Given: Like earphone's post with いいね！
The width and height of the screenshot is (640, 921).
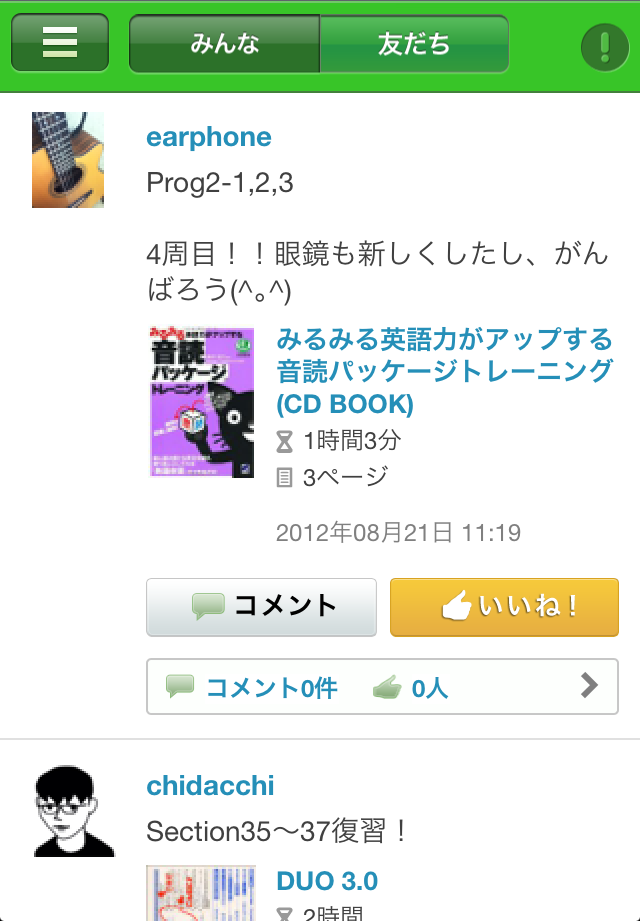Looking at the screenshot, I should [504, 606].
